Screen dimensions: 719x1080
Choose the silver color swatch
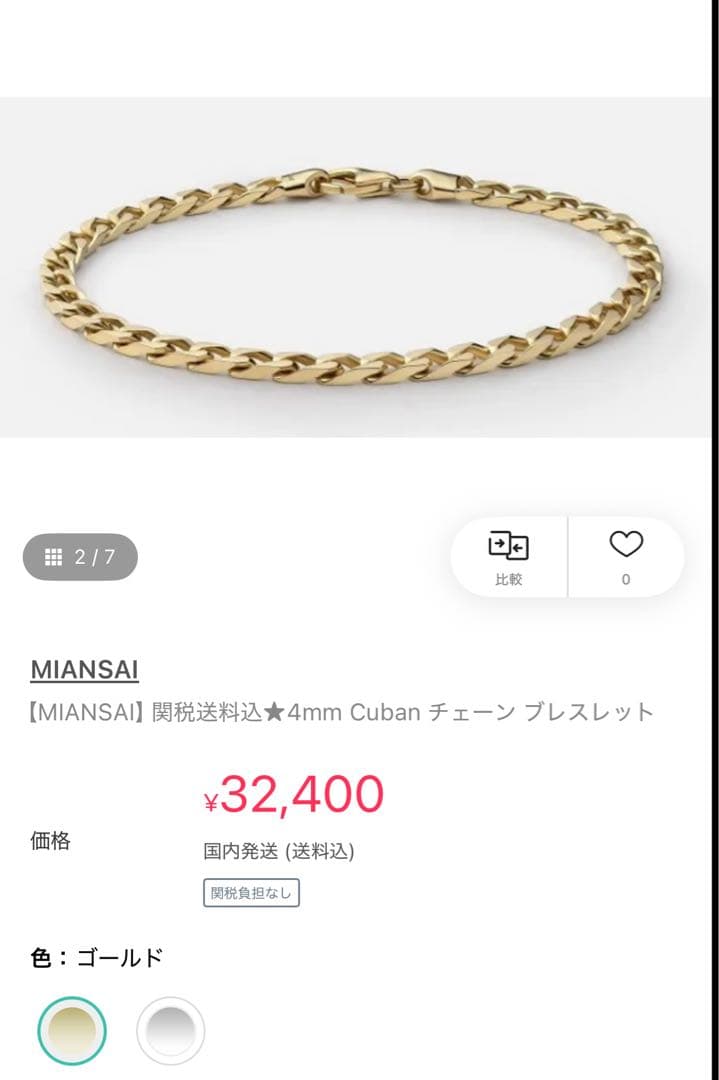tap(170, 1031)
